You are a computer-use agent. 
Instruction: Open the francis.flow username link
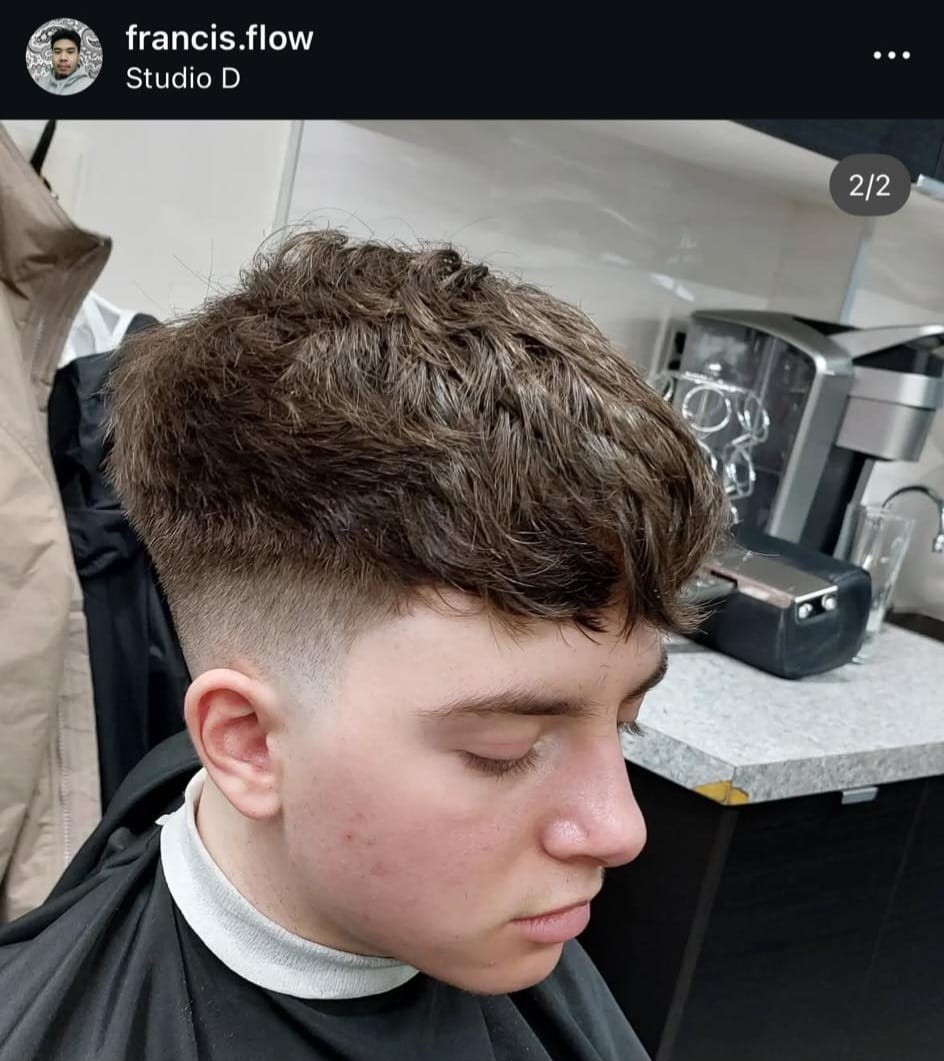coord(219,38)
